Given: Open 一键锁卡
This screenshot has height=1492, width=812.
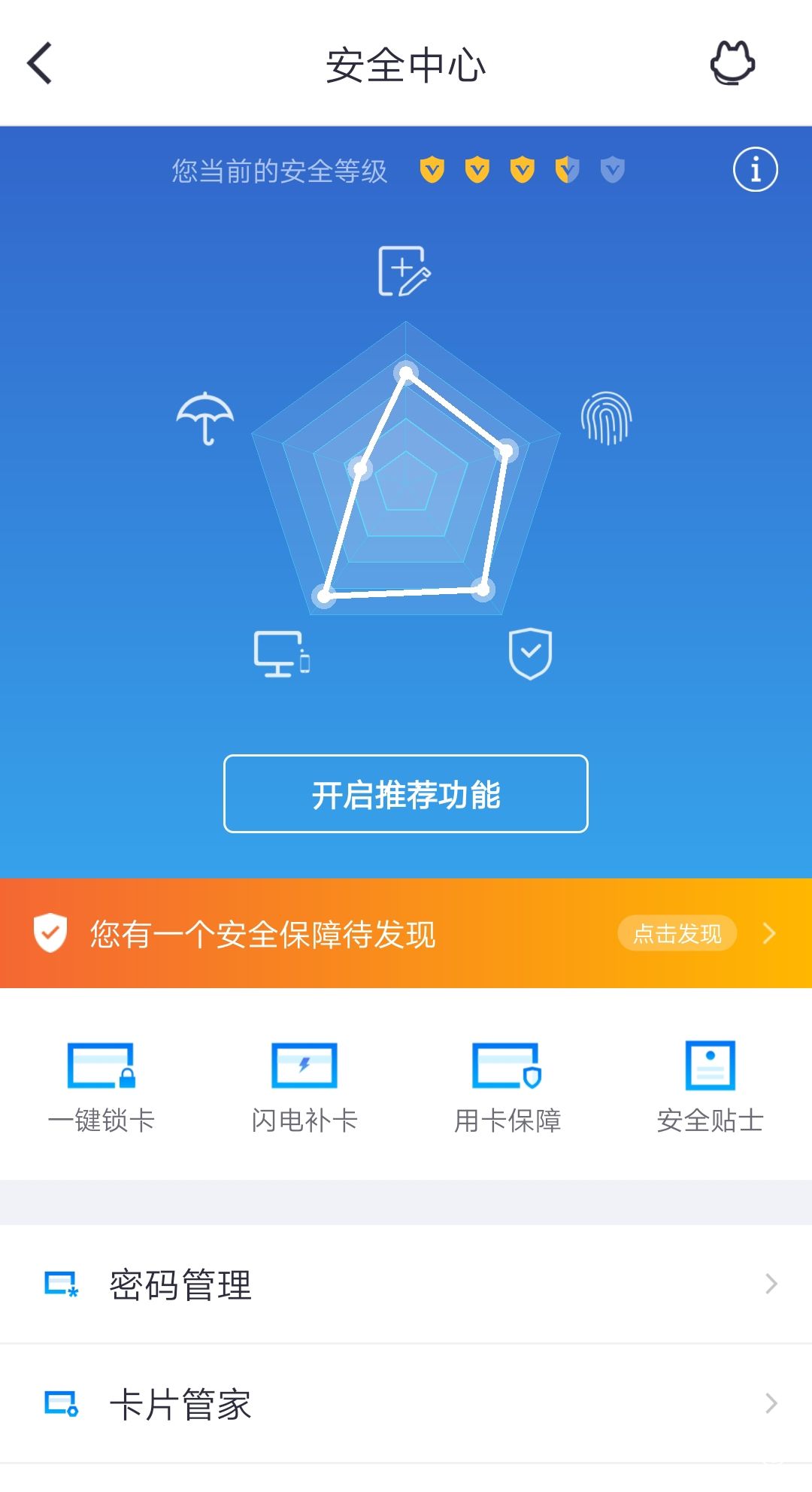Looking at the screenshot, I should coord(101,1087).
